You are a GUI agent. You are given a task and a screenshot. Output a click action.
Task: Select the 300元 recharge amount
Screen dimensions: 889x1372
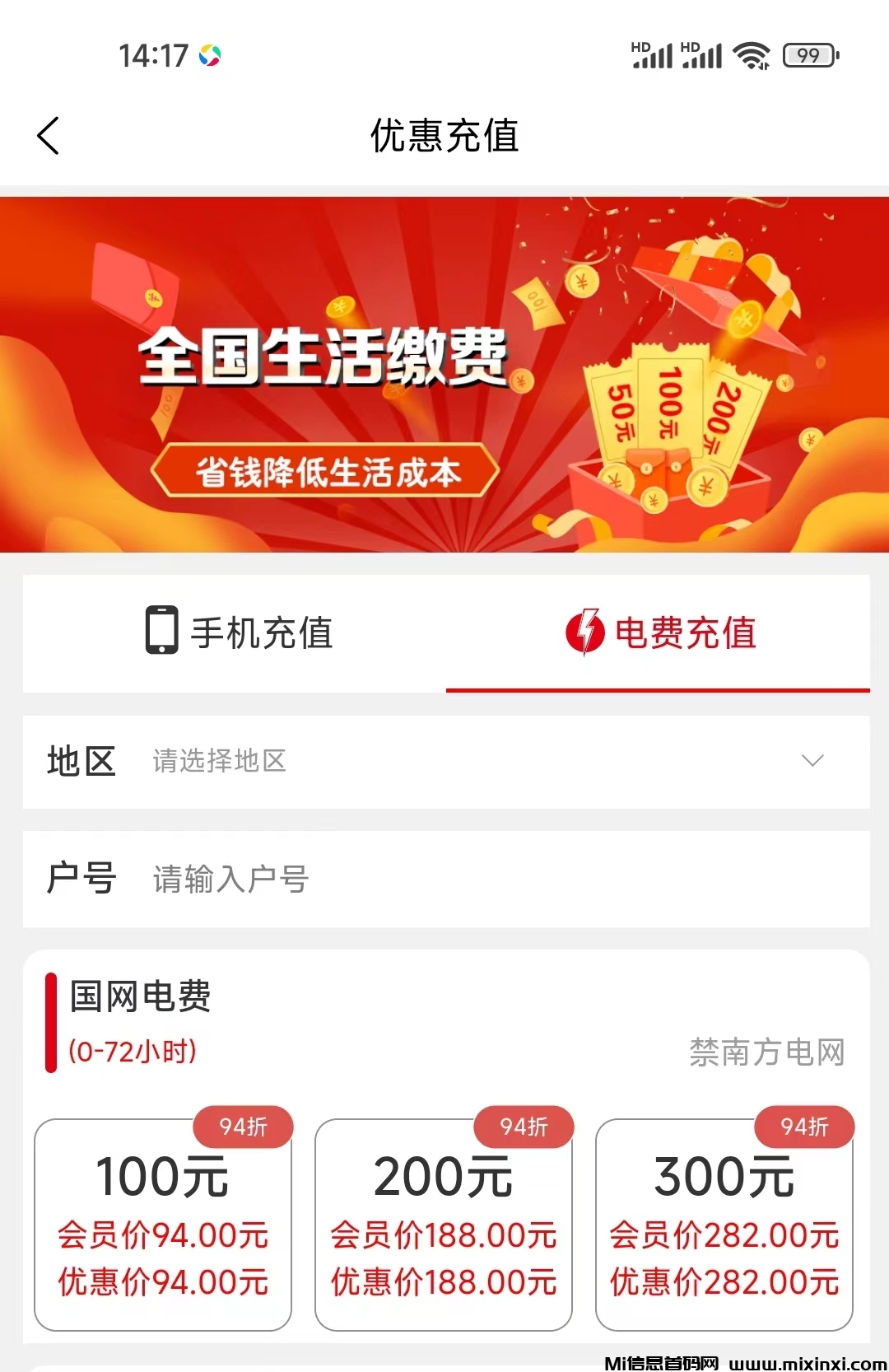pyautogui.click(x=724, y=1225)
